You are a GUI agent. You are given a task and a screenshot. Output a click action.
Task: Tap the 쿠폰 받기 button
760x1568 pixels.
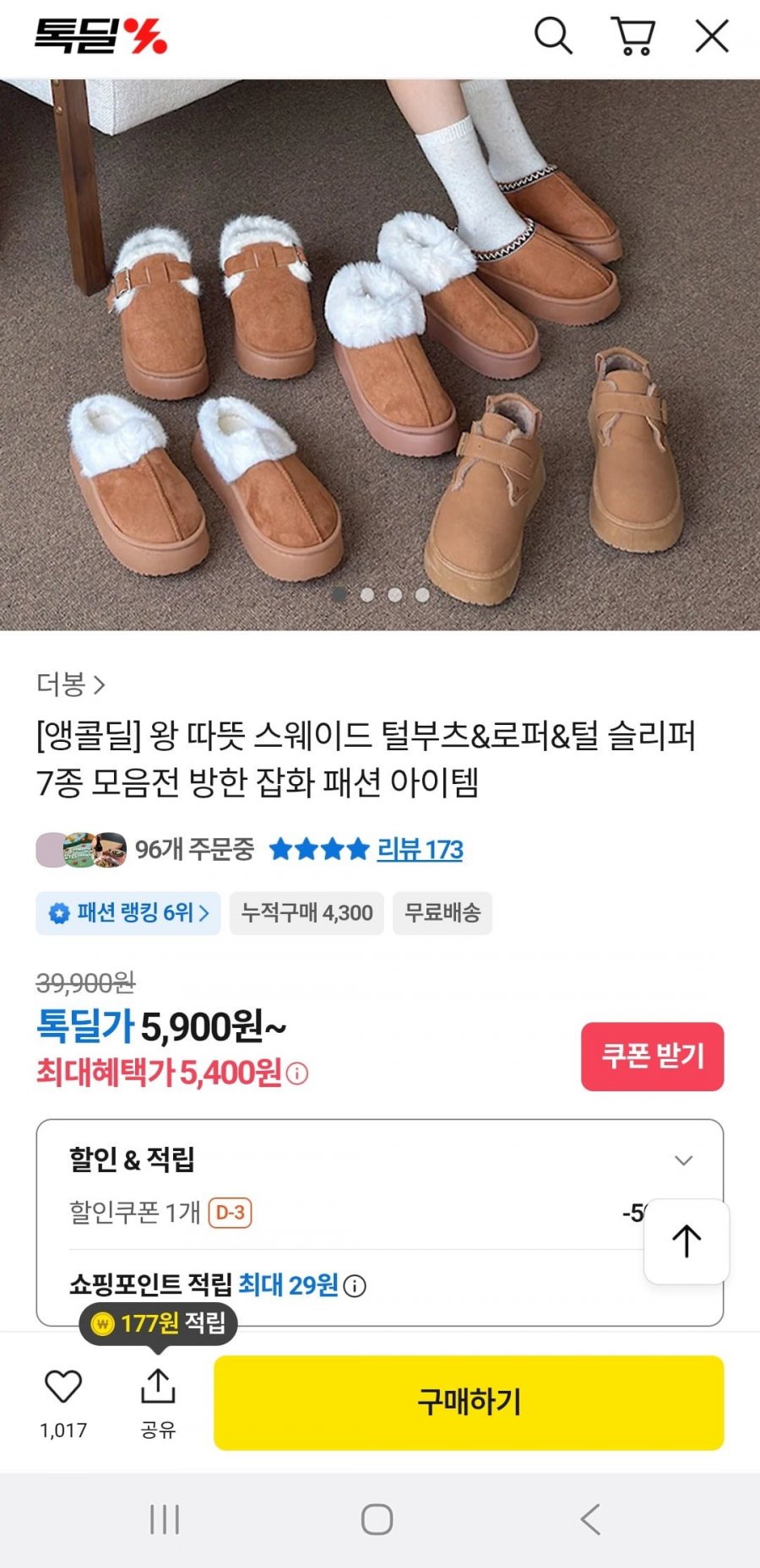(652, 1056)
